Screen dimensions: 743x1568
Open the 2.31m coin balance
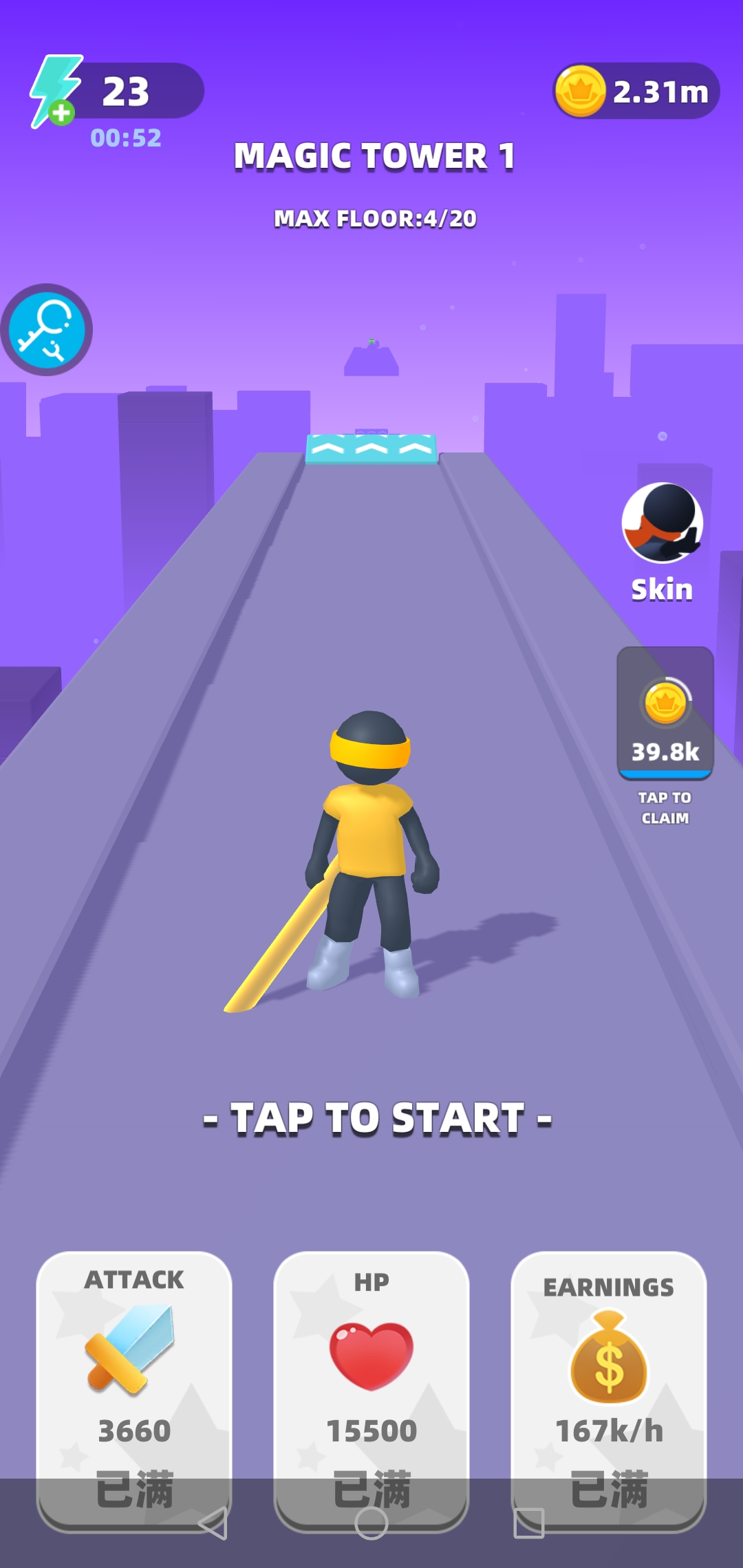click(636, 91)
